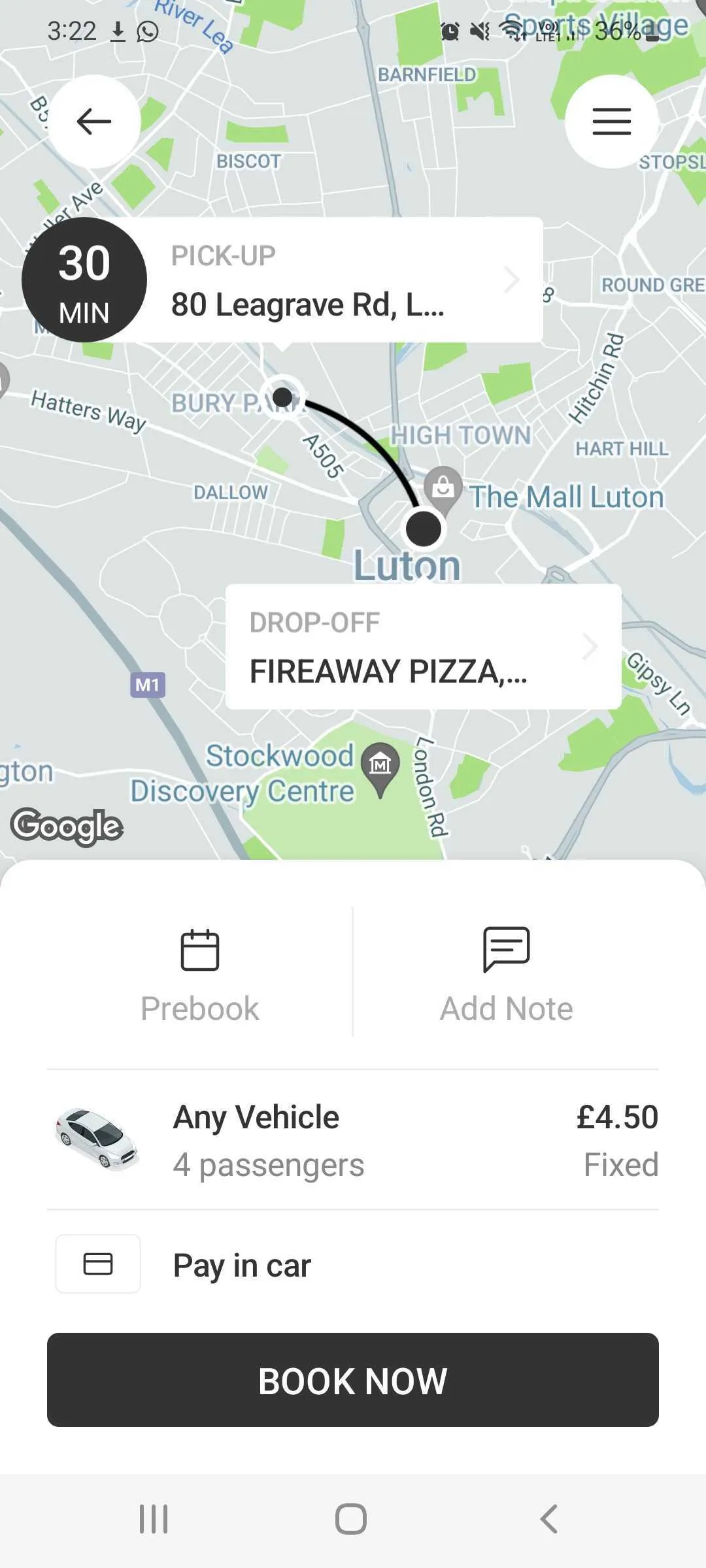
Task: Change the Fireaway Pizza drop-off location
Action: [x=423, y=647]
